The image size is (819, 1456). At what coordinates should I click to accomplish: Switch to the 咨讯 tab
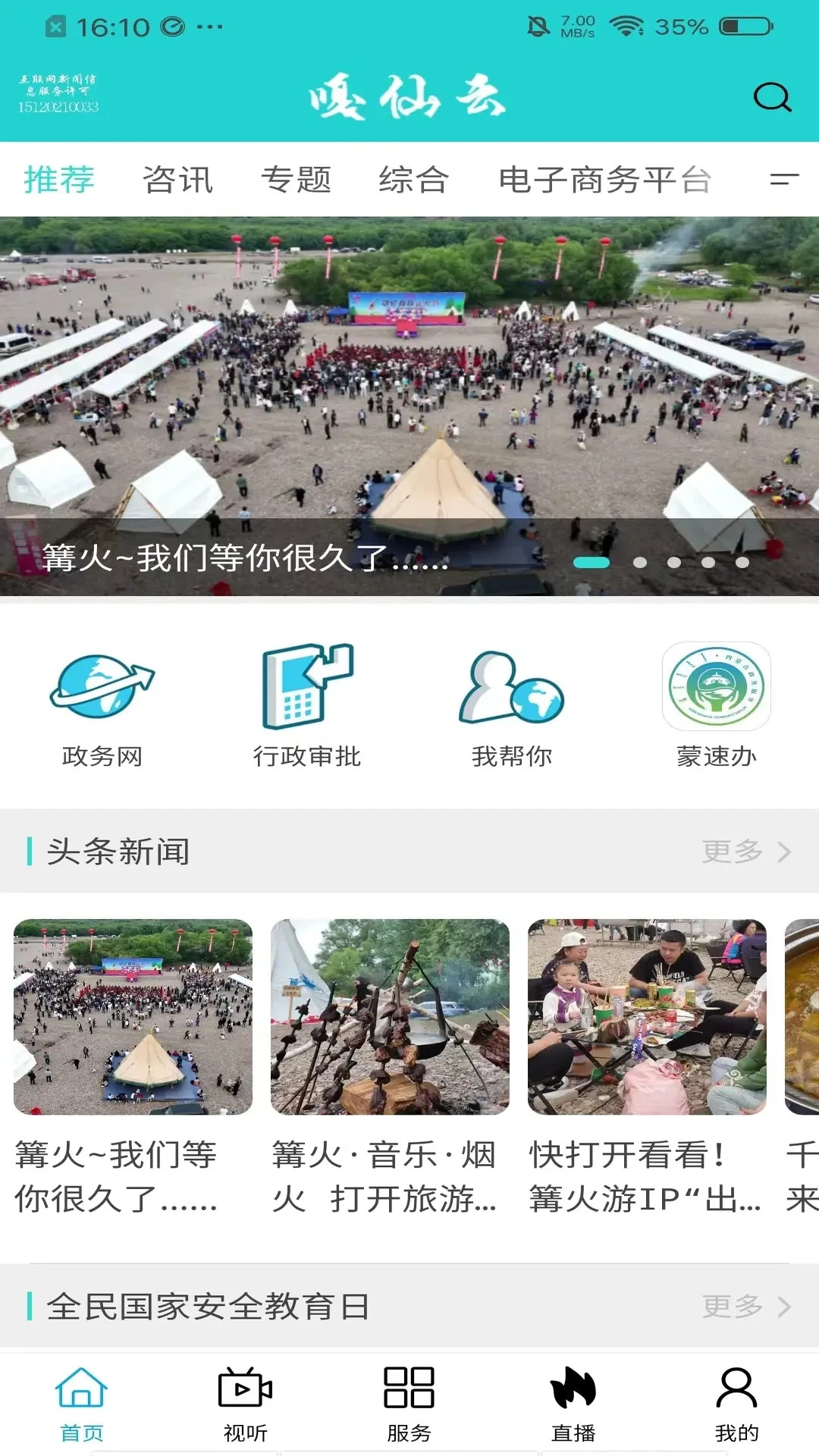[178, 180]
